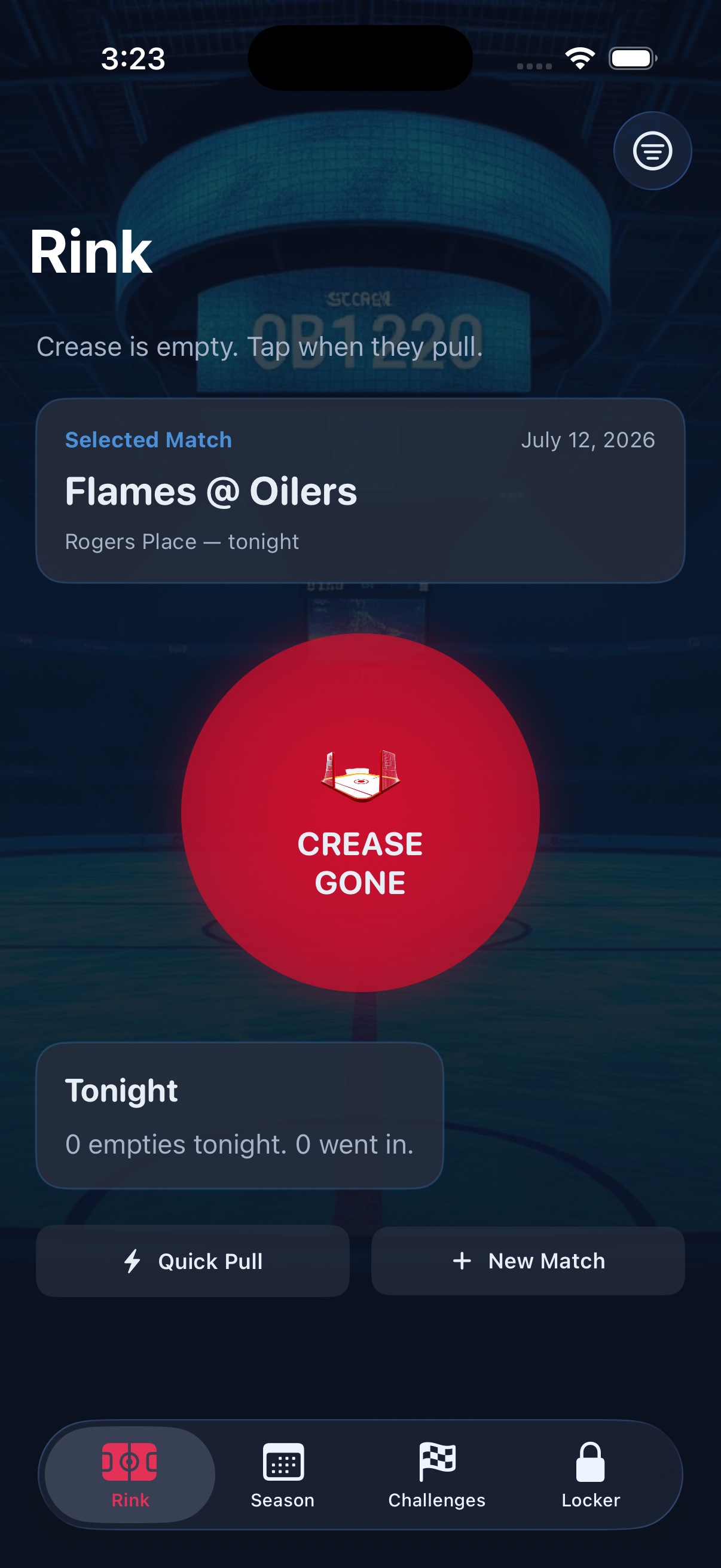Select the Rink tab
The height and width of the screenshot is (1568, 721).
click(130, 1475)
